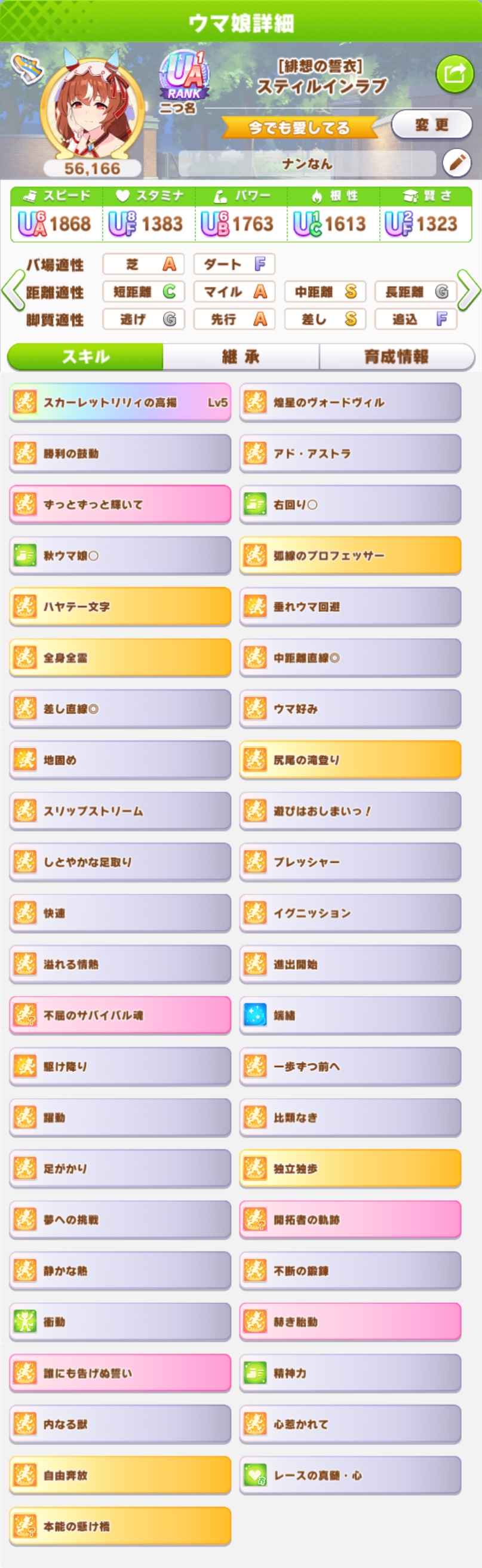Open skill スカーレットリリィの高揚
This screenshot has height=1568, width=482.
pyautogui.click(x=120, y=402)
